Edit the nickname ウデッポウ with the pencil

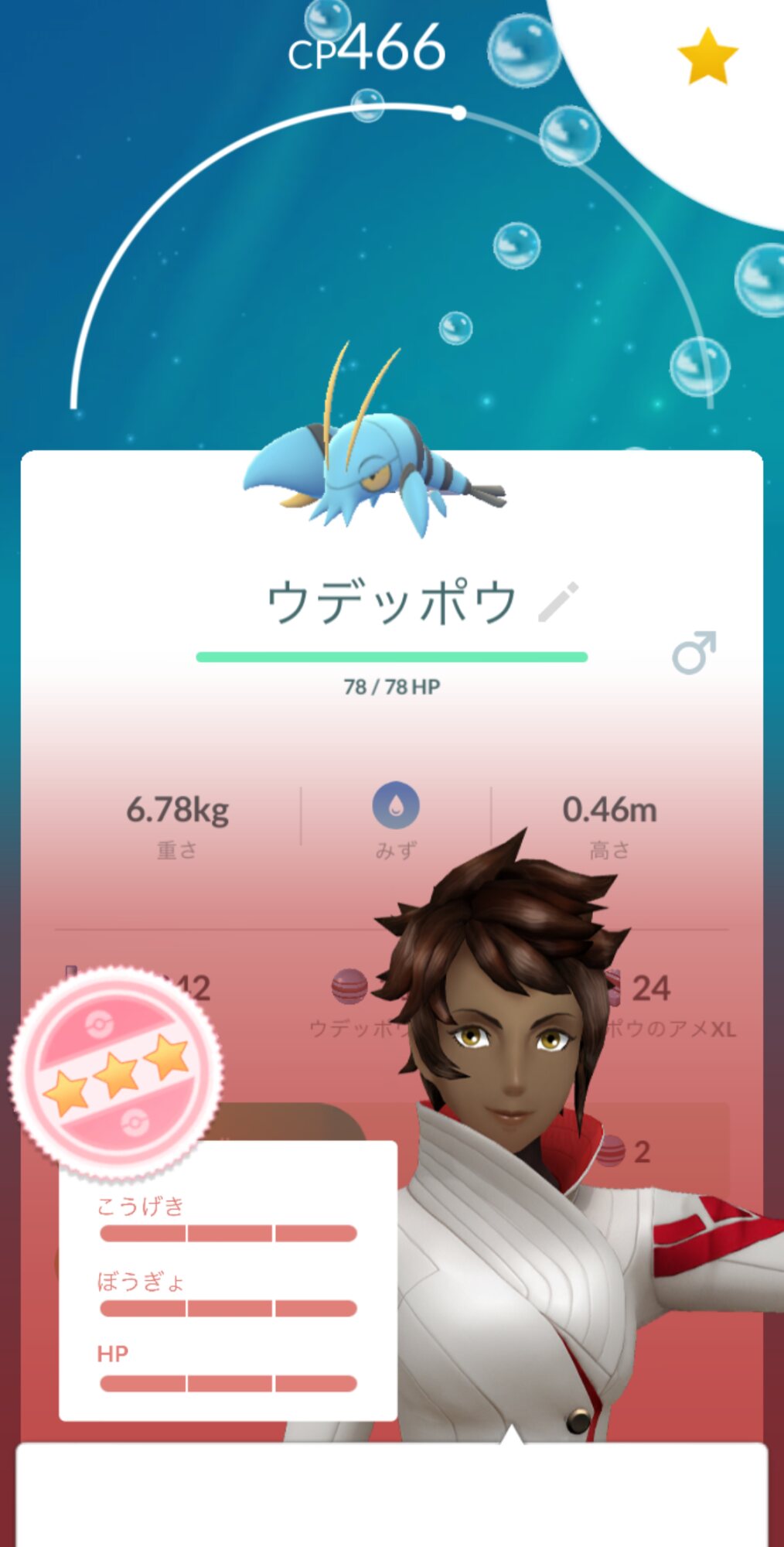click(x=558, y=602)
